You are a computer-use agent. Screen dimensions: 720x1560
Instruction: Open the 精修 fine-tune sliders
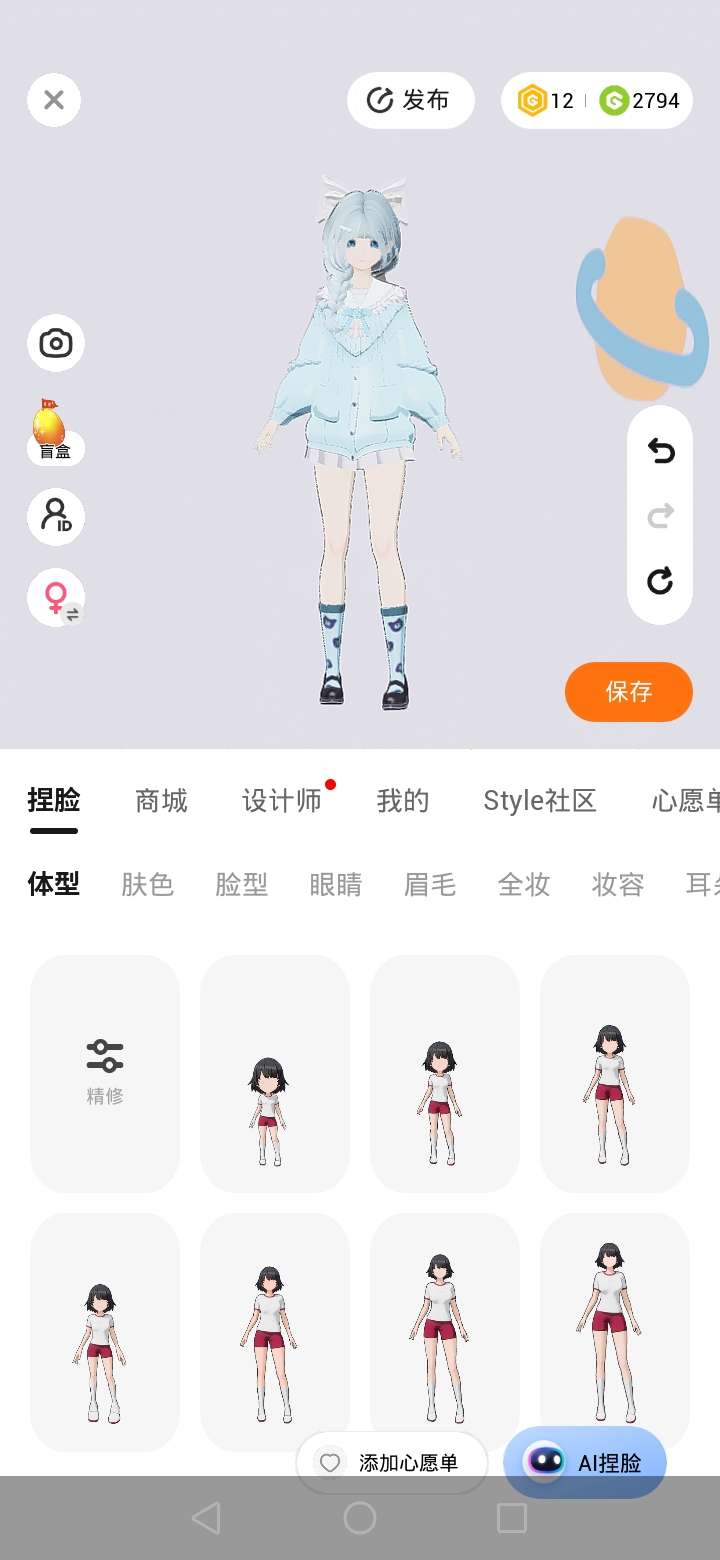[x=105, y=1072]
